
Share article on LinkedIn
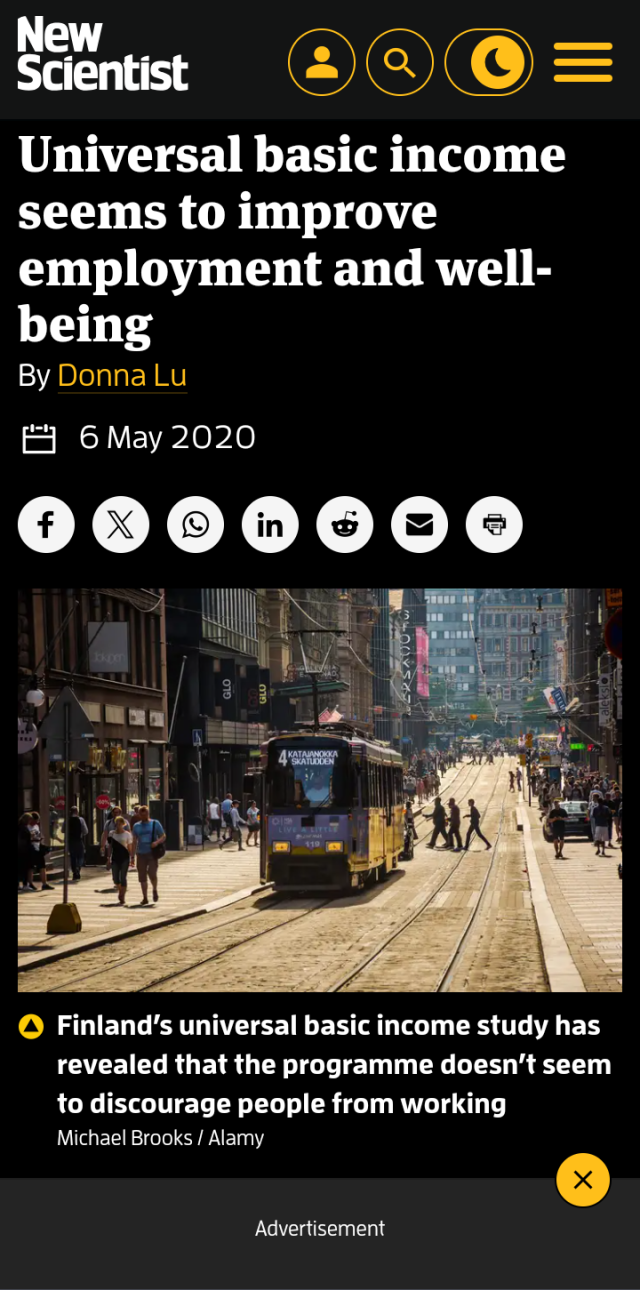(270, 524)
